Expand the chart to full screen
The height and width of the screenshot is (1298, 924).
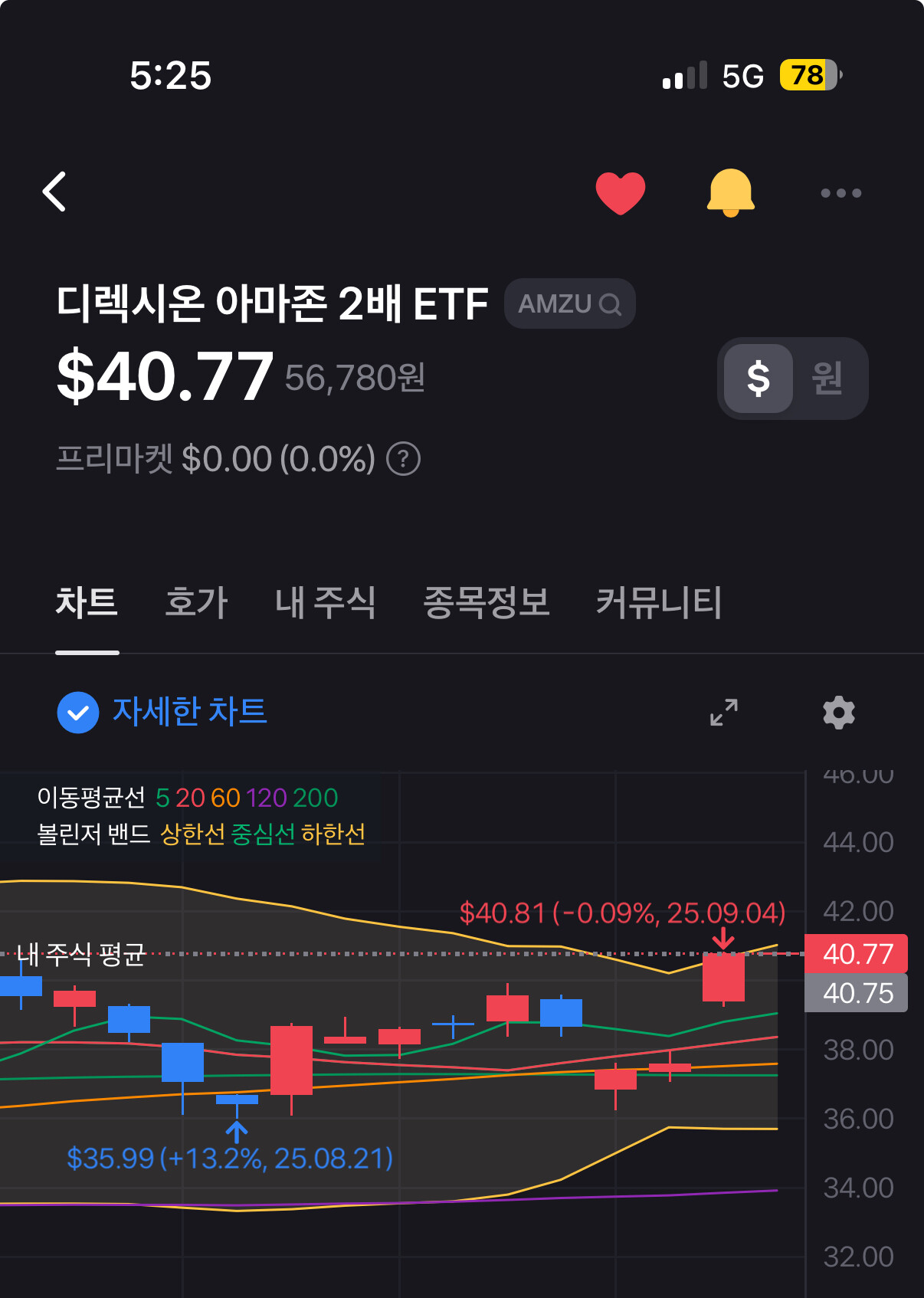click(723, 713)
